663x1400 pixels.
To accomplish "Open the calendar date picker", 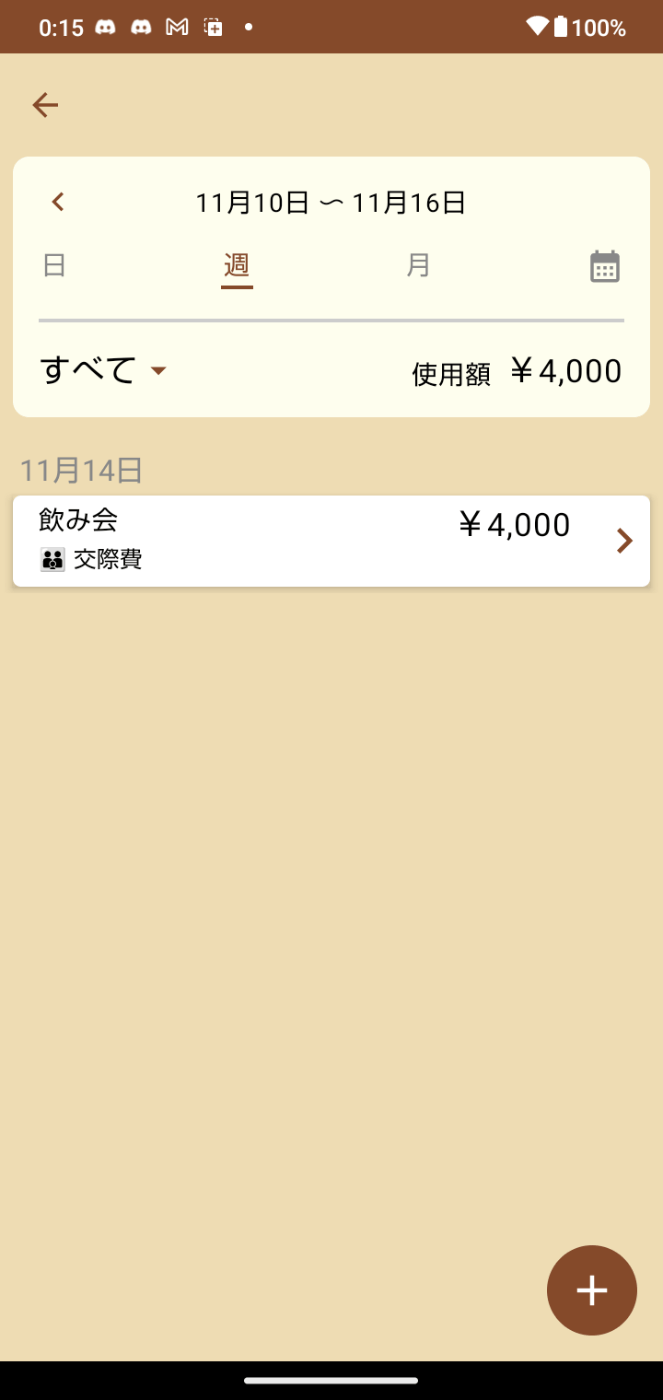I will pyautogui.click(x=605, y=266).
